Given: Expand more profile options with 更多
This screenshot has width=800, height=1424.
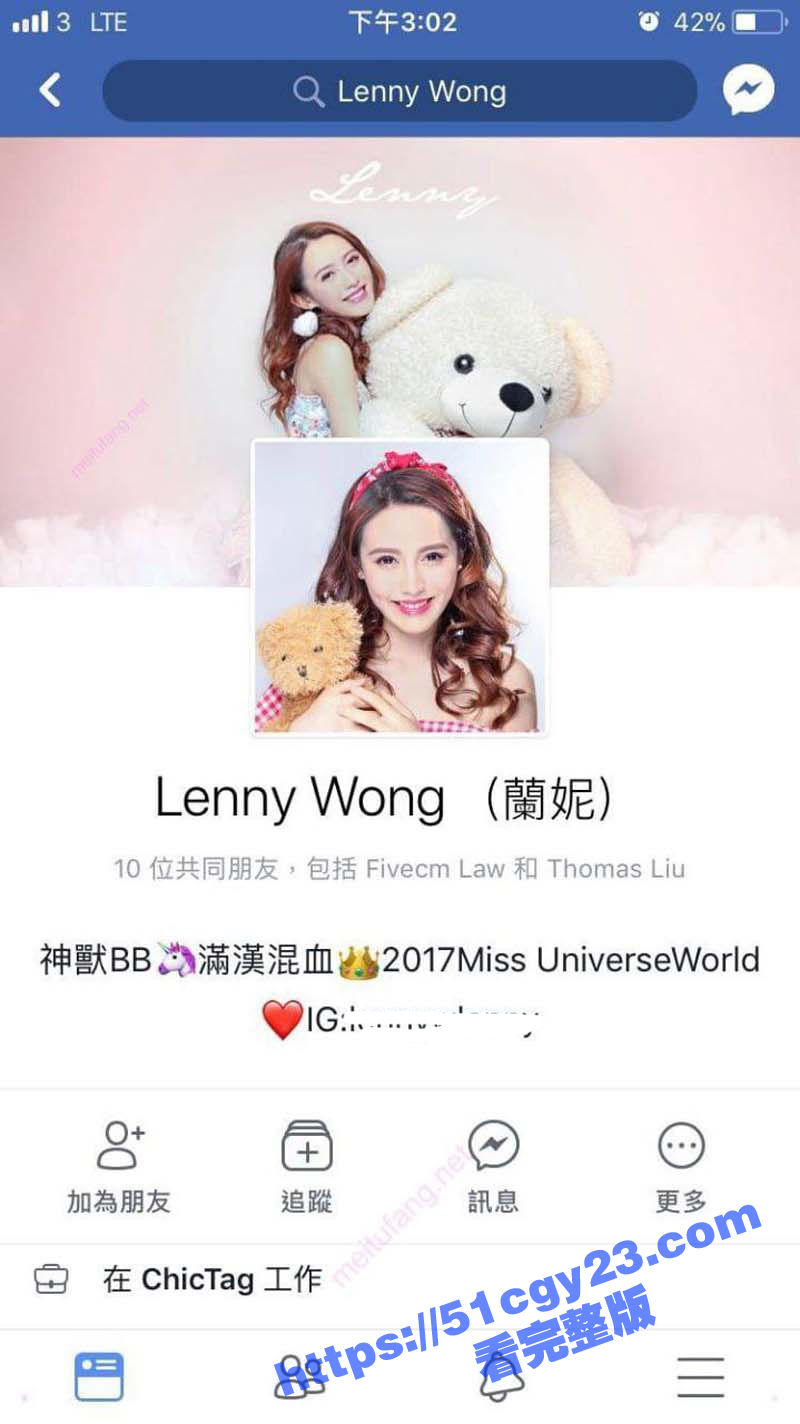Looking at the screenshot, I should pos(679,1170).
